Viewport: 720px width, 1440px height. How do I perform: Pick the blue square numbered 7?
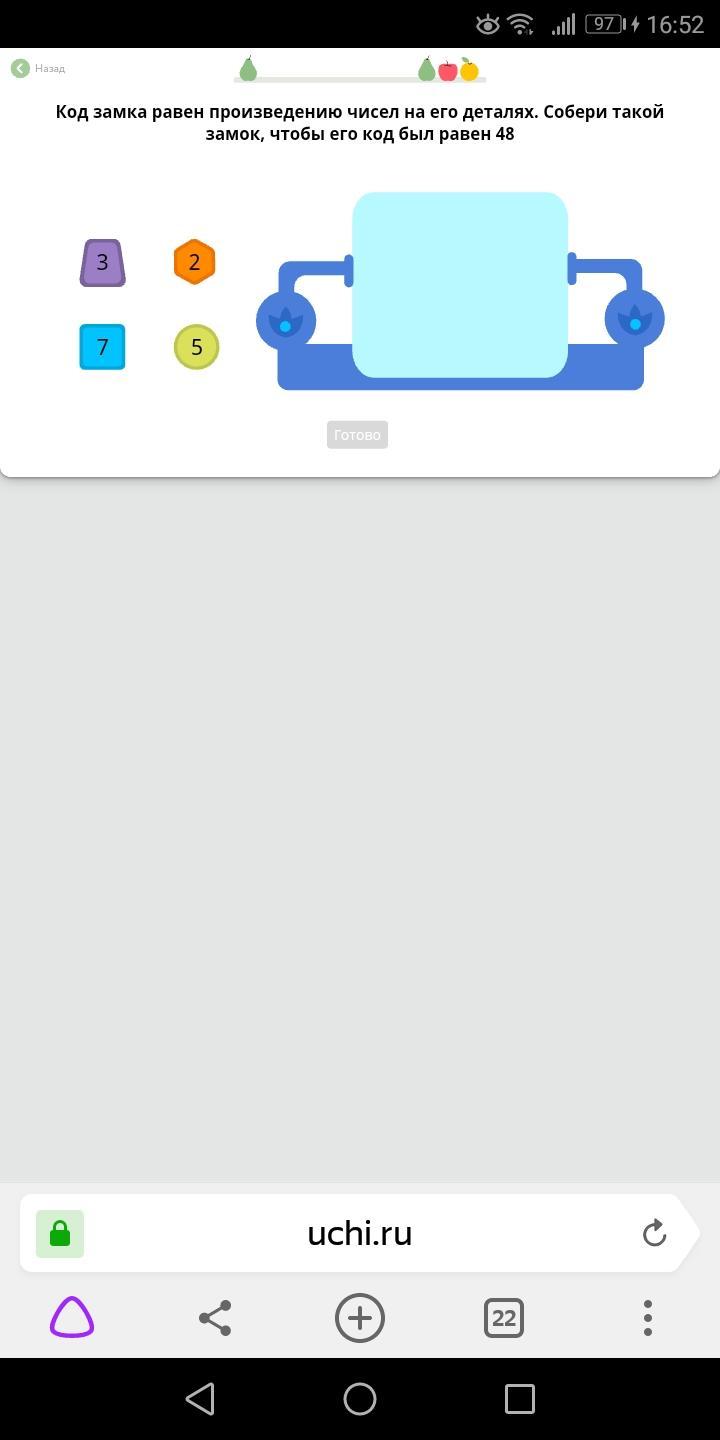(x=102, y=347)
